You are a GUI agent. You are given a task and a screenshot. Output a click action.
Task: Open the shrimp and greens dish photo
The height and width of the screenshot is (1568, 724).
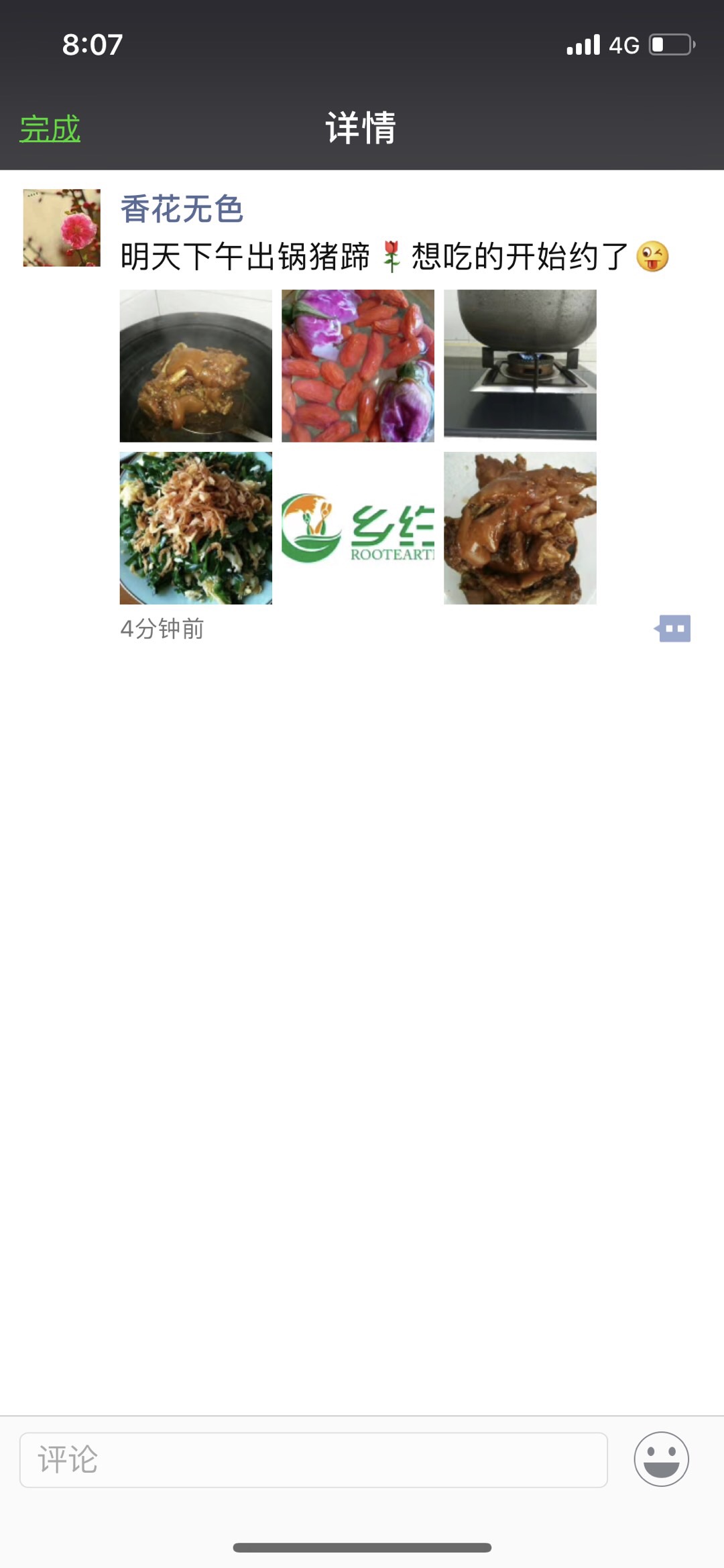tap(196, 528)
